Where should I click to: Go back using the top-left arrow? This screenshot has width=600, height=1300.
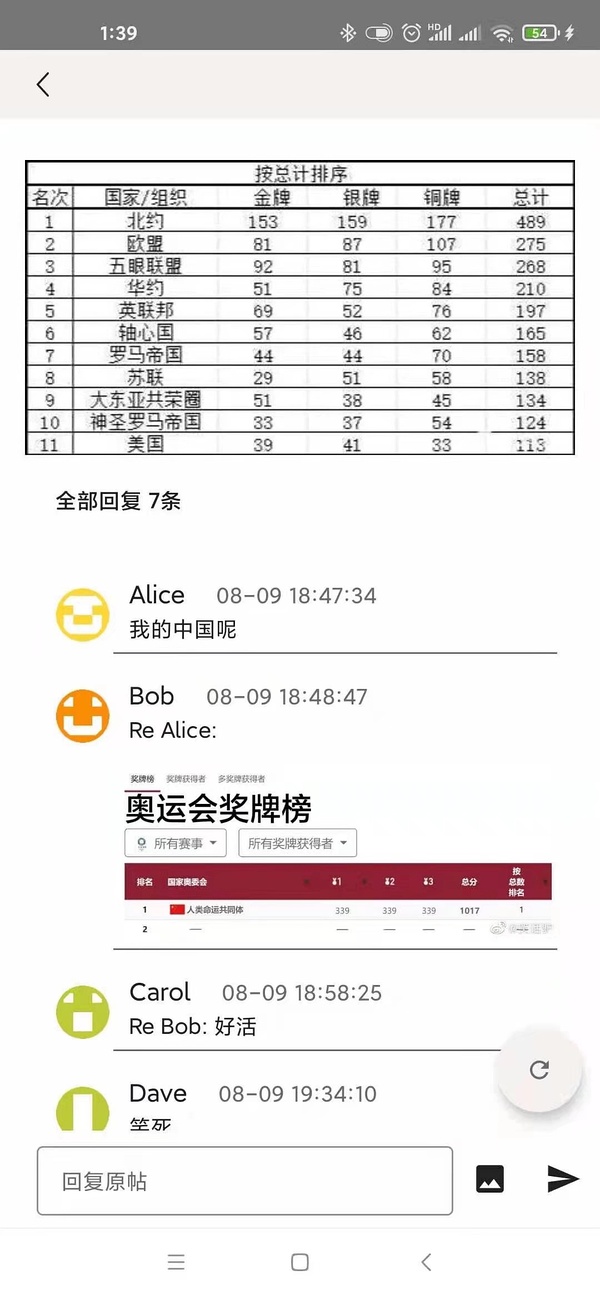tap(43, 85)
